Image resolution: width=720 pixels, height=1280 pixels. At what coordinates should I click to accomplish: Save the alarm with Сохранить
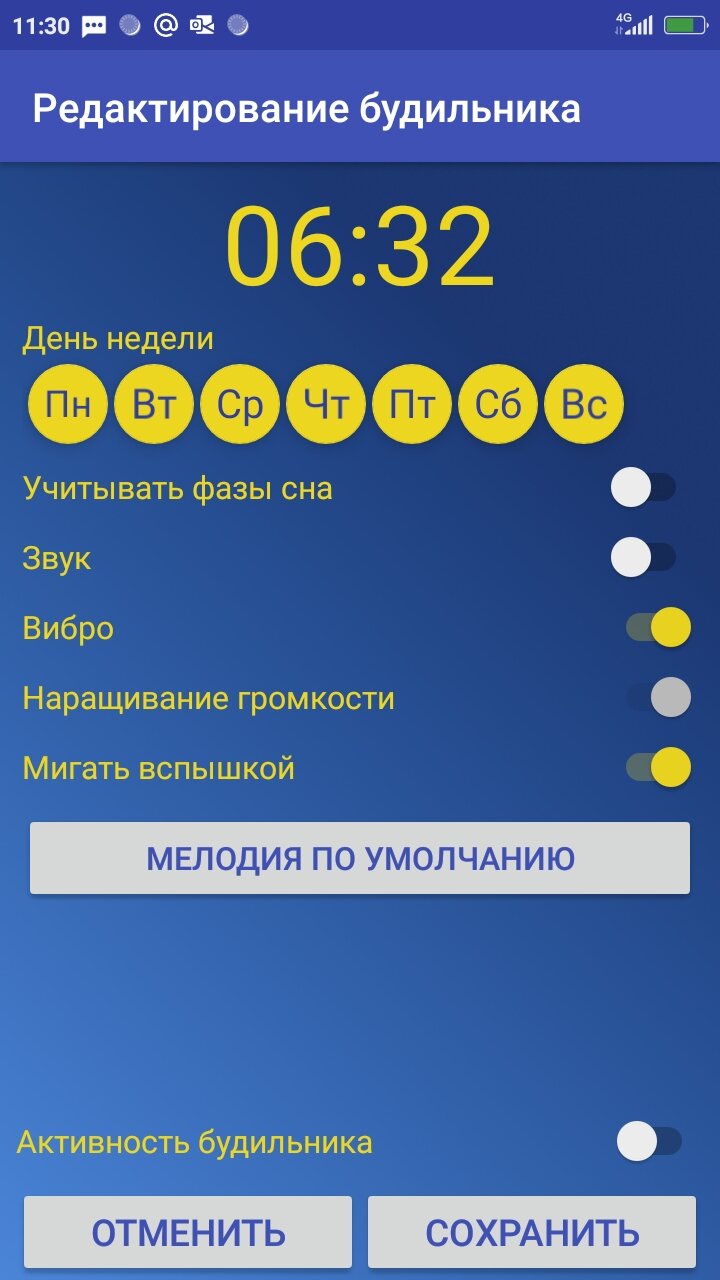[532, 1232]
